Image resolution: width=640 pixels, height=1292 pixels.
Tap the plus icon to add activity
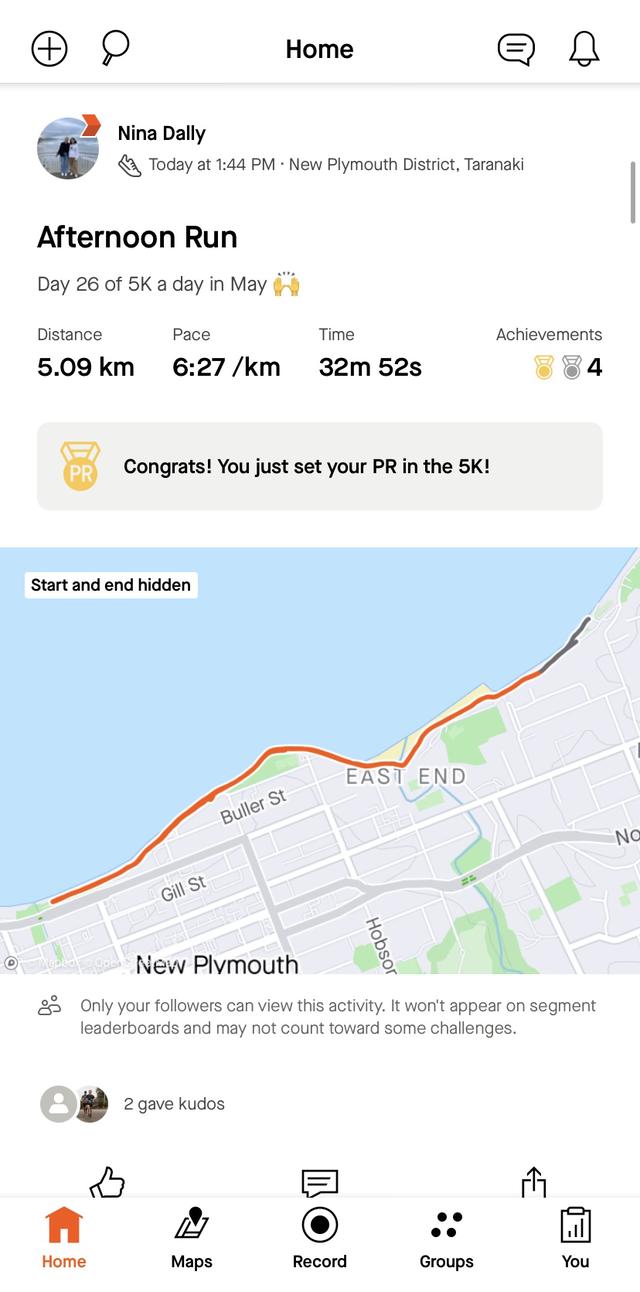(49, 48)
